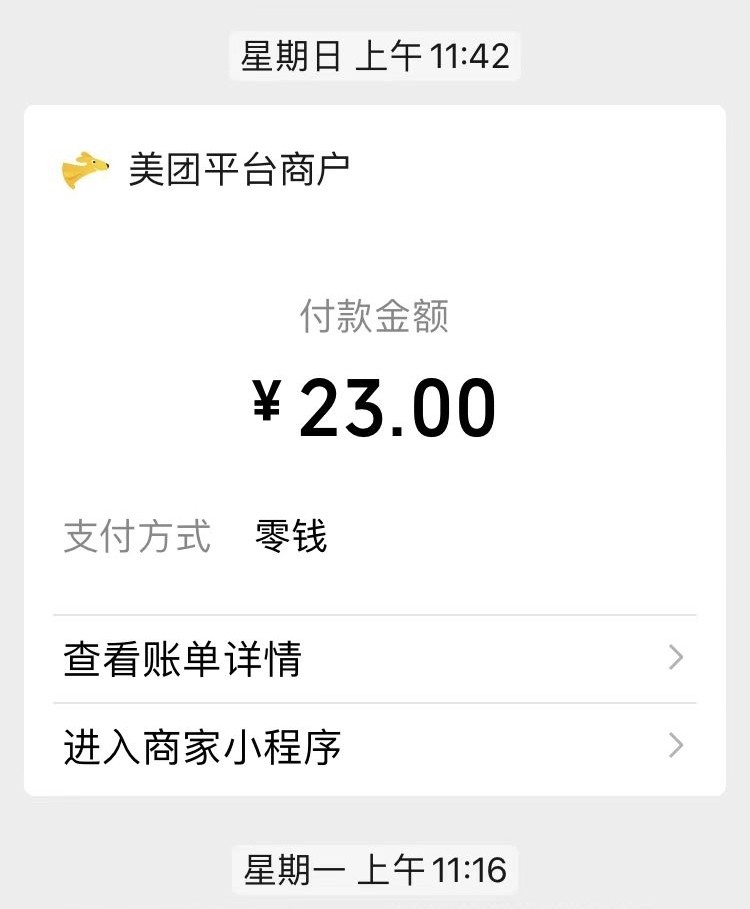This screenshot has width=750, height=909.
Task: Open 进入商家小程序 row
Action: (x=374, y=747)
